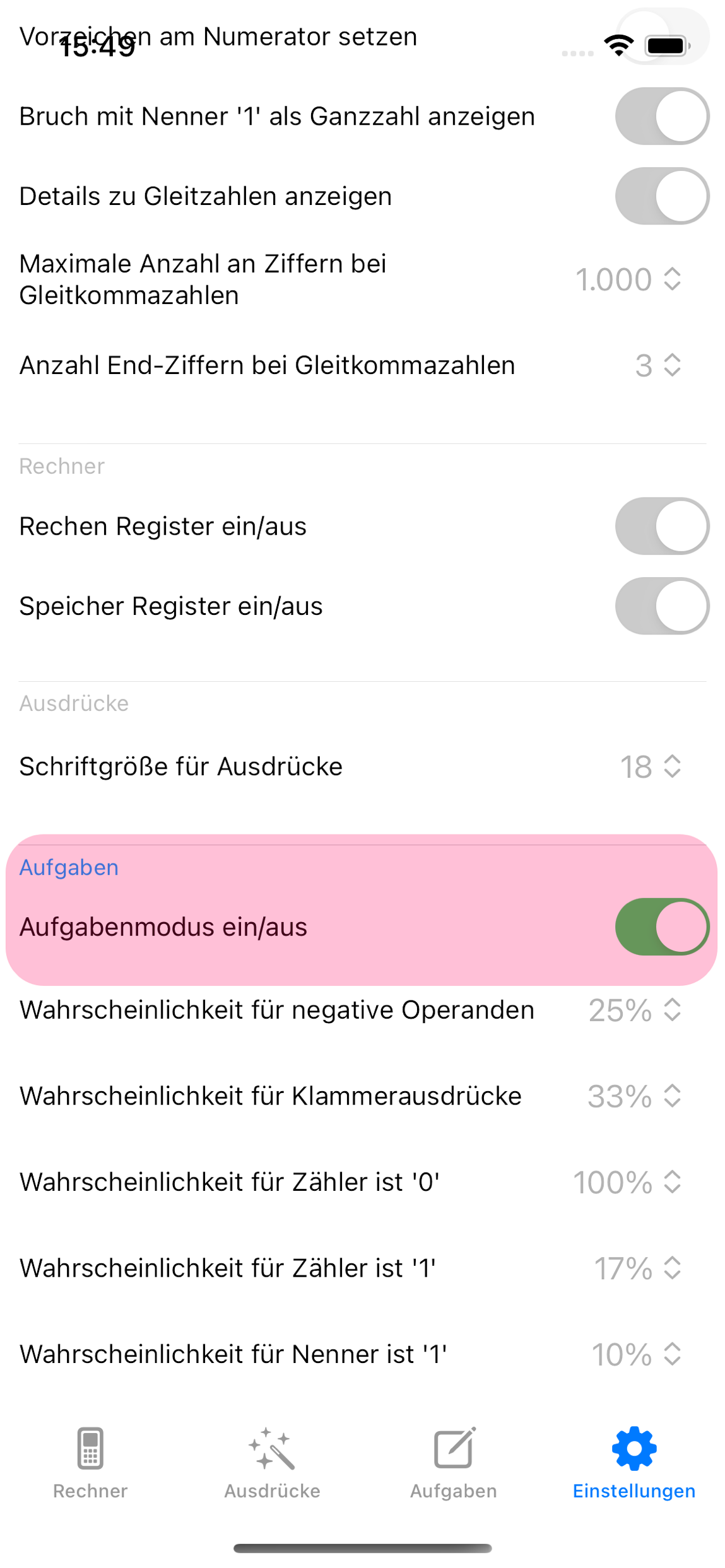Open the Aufgaben tab
Image resolution: width=725 pixels, height=1568 pixels.
click(x=454, y=1462)
